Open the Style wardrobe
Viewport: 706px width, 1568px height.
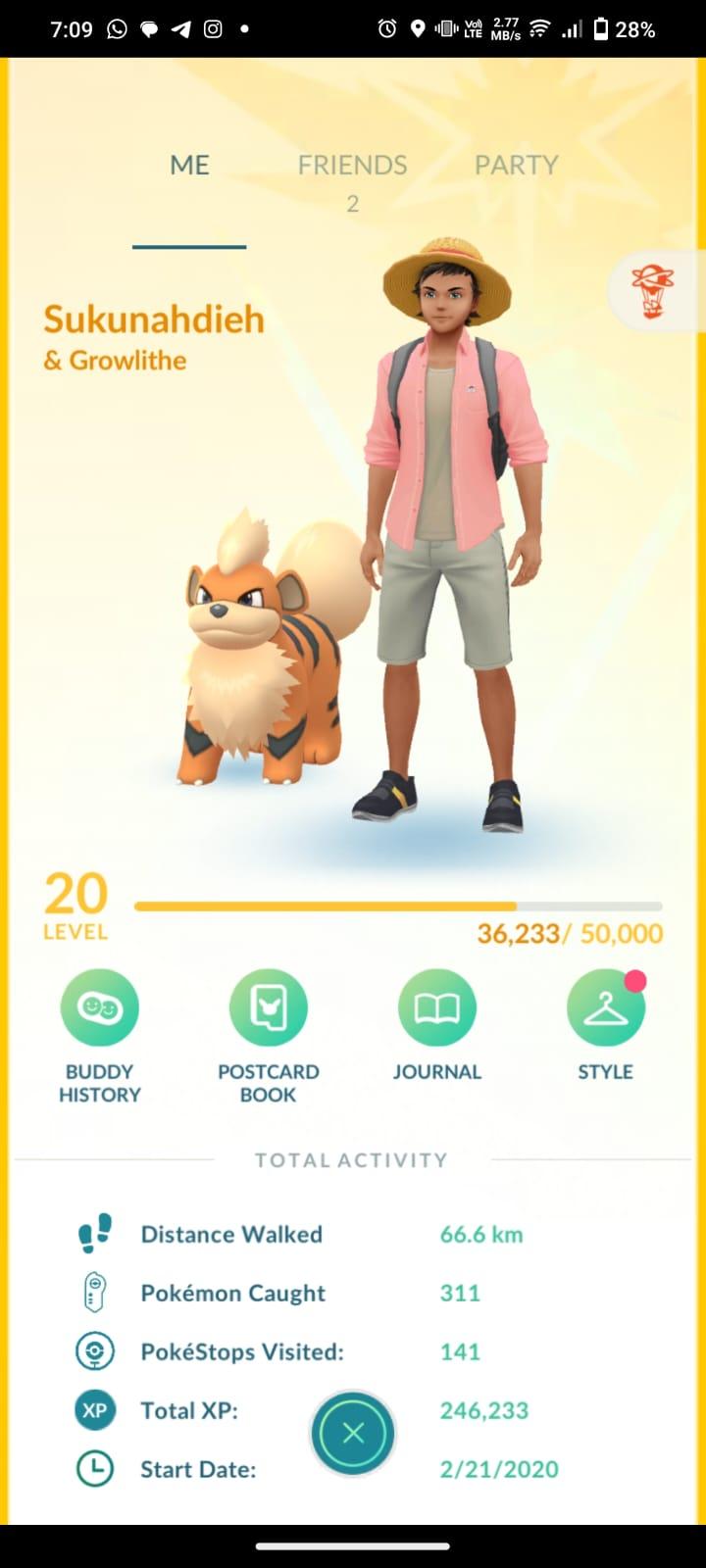(605, 1007)
